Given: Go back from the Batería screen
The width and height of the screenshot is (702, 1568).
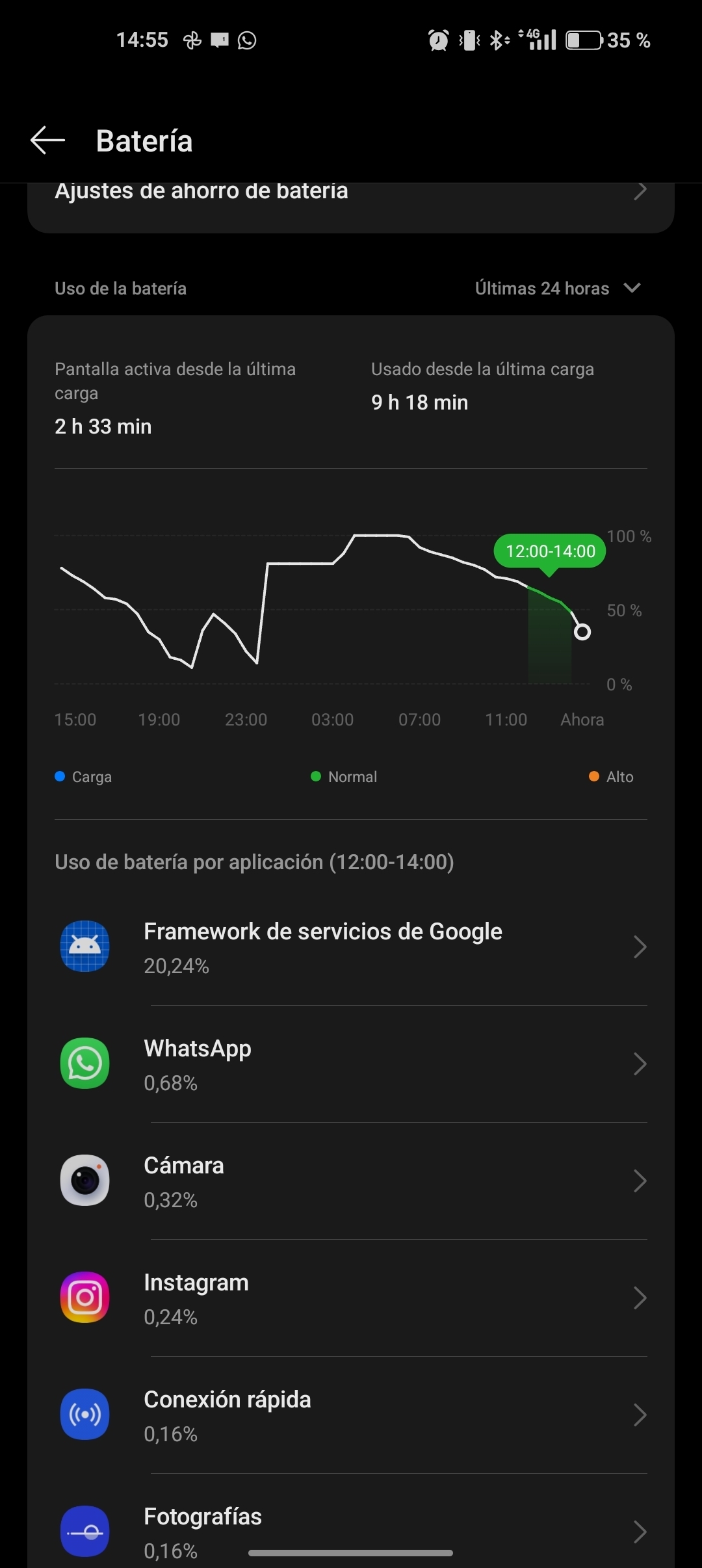Looking at the screenshot, I should click(48, 140).
